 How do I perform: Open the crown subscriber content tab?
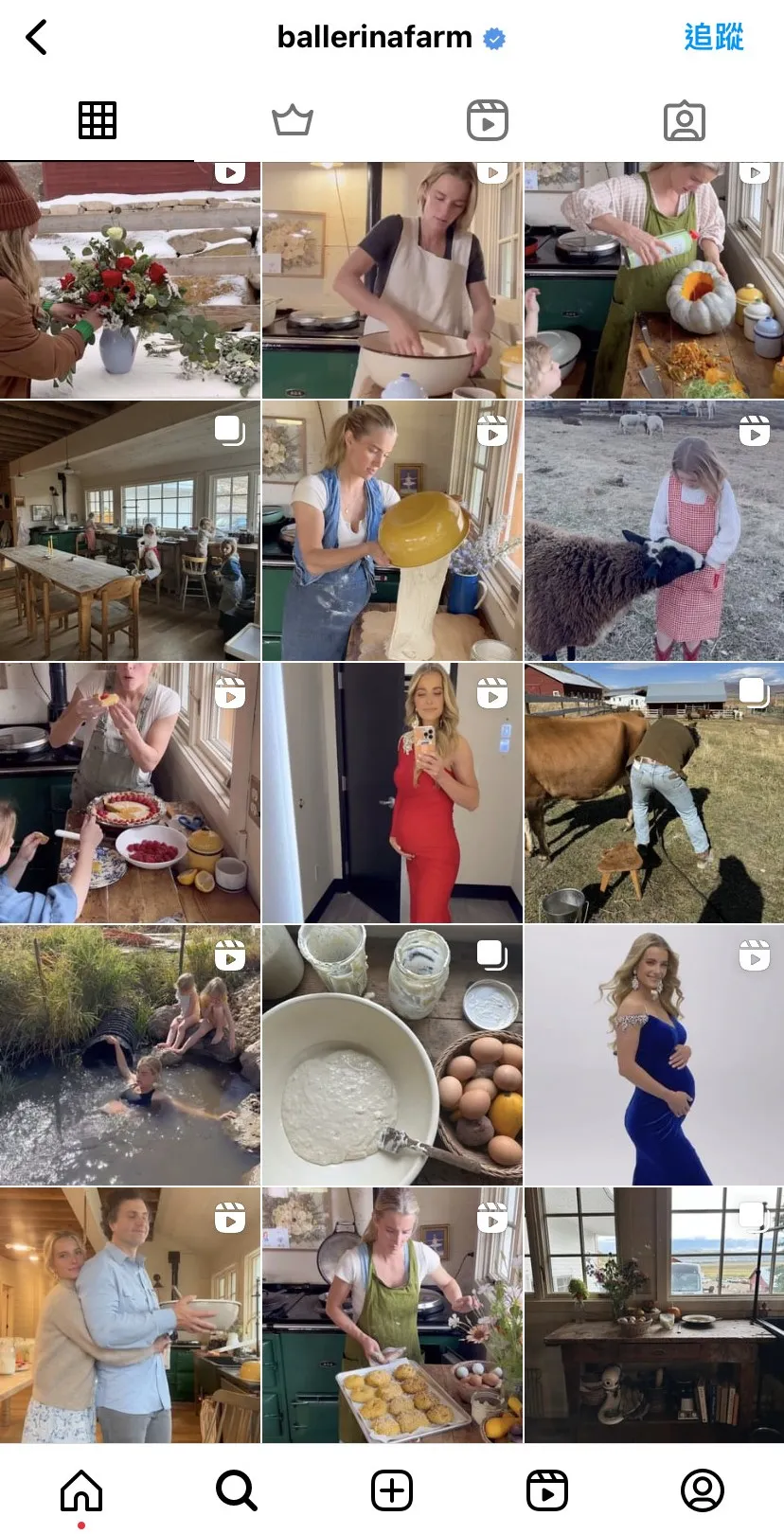(293, 120)
